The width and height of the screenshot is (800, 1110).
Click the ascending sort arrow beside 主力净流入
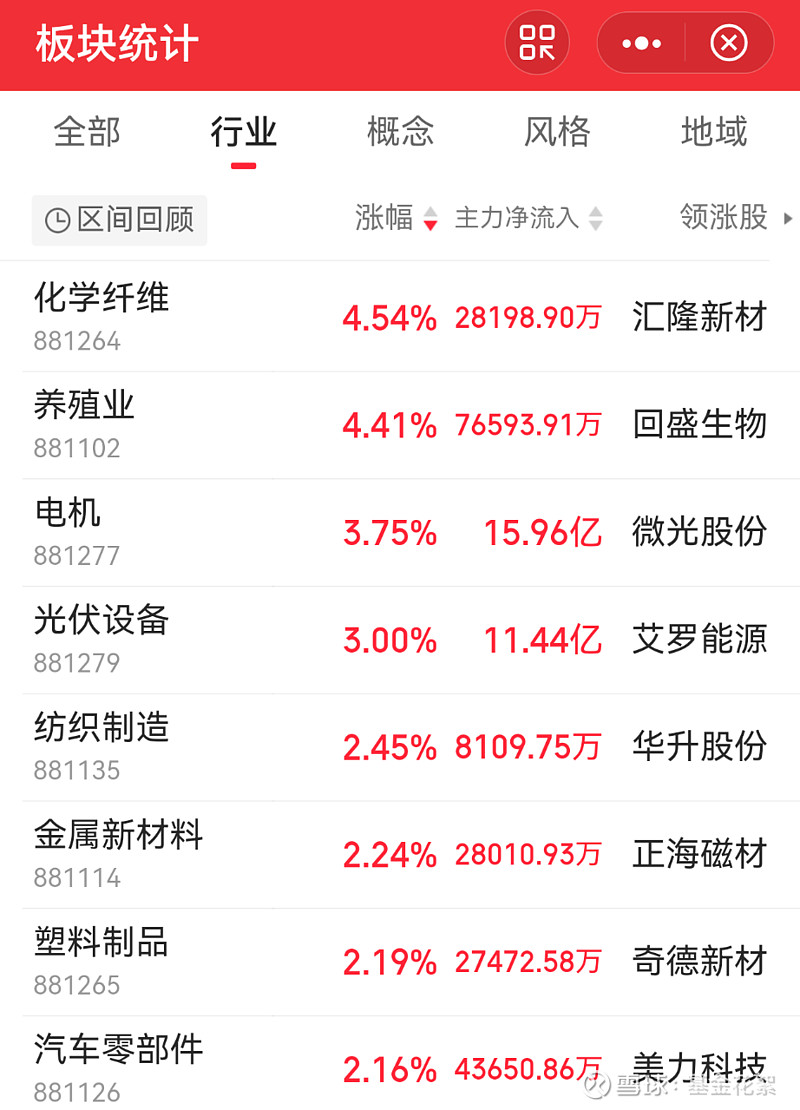pos(594,212)
